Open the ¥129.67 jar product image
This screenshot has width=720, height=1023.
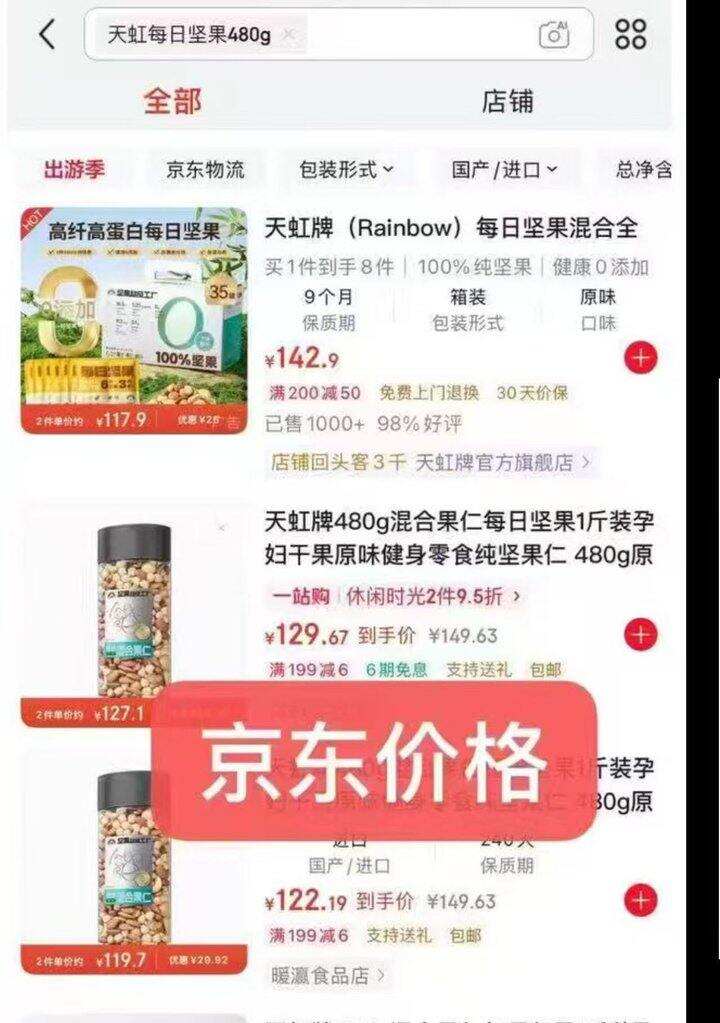coord(134,613)
